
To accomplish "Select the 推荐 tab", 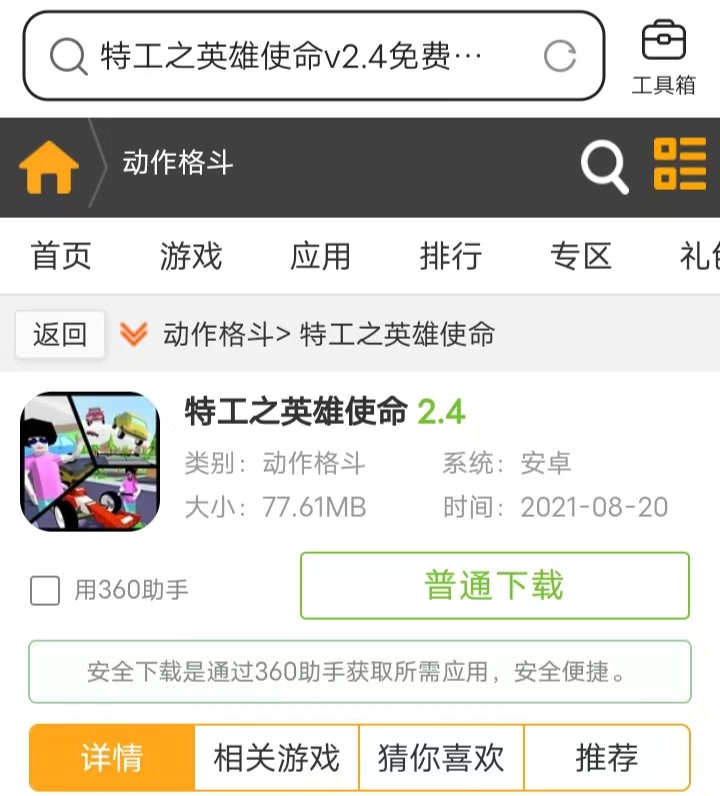I will (606, 758).
